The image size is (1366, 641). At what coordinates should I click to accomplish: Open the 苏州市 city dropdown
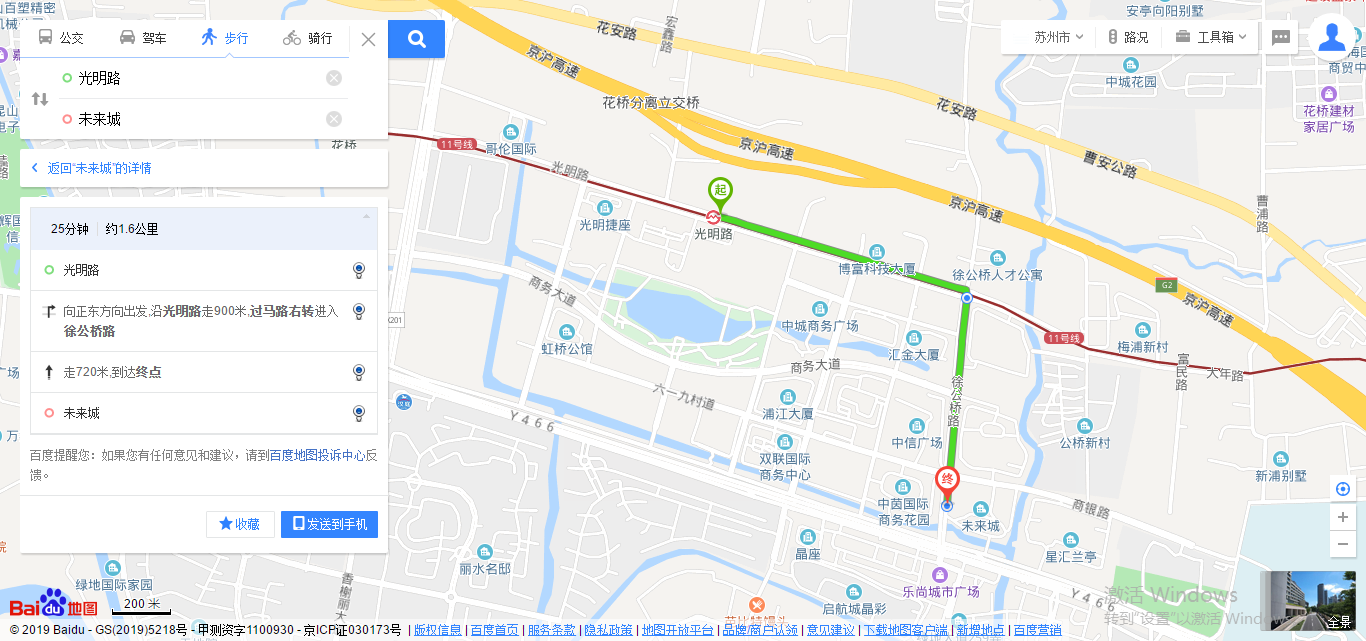pos(1057,37)
